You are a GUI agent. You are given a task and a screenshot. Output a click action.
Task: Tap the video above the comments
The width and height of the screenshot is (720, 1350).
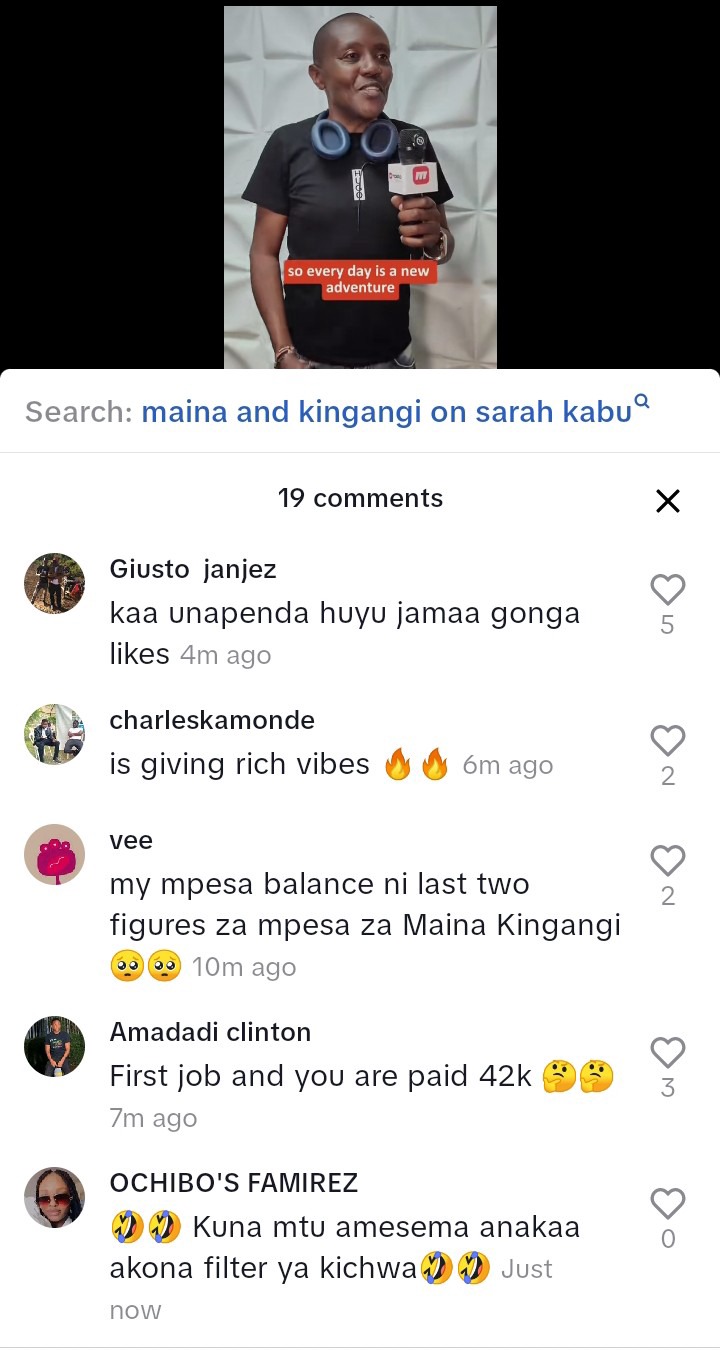pyautogui.click(x=360, y=187)
